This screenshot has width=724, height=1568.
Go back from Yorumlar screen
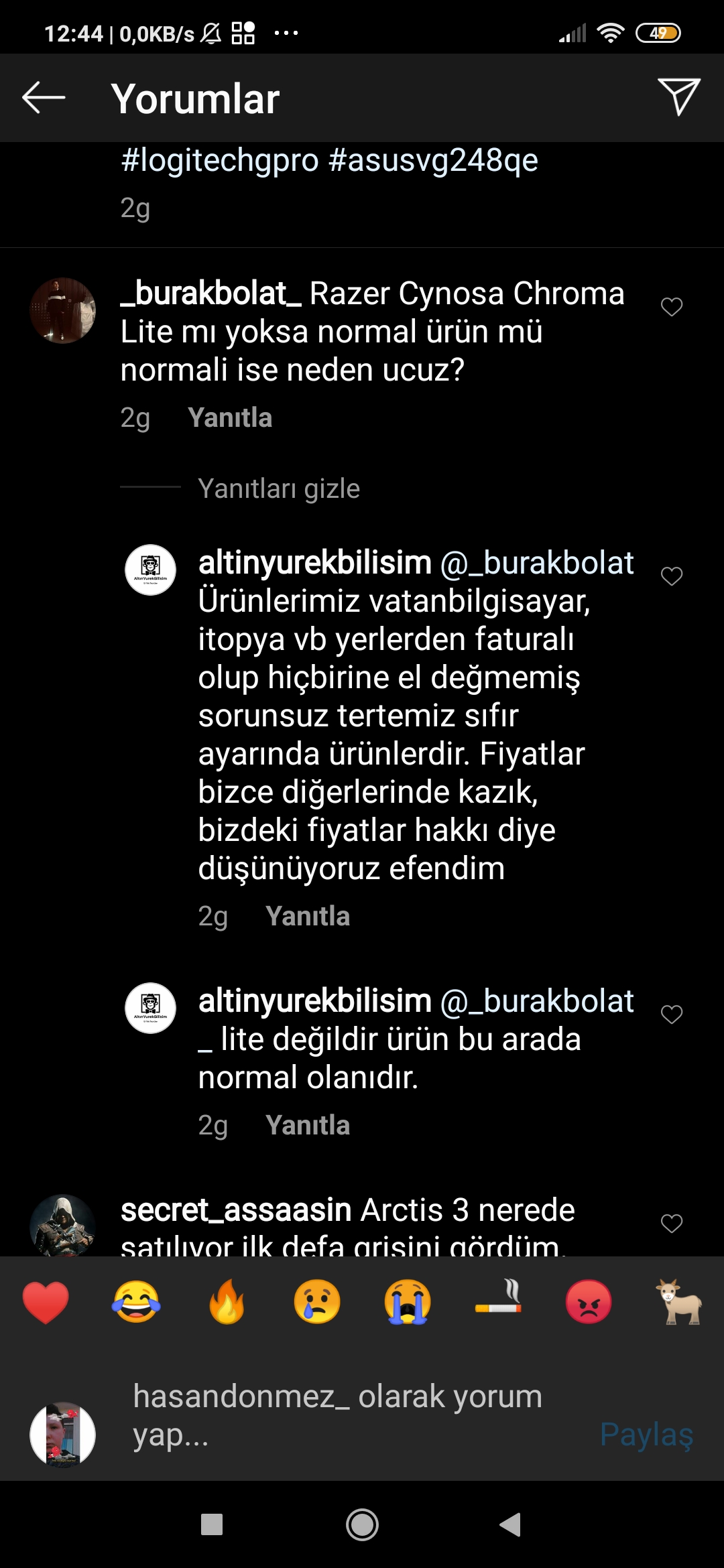[x=44, y=98]
